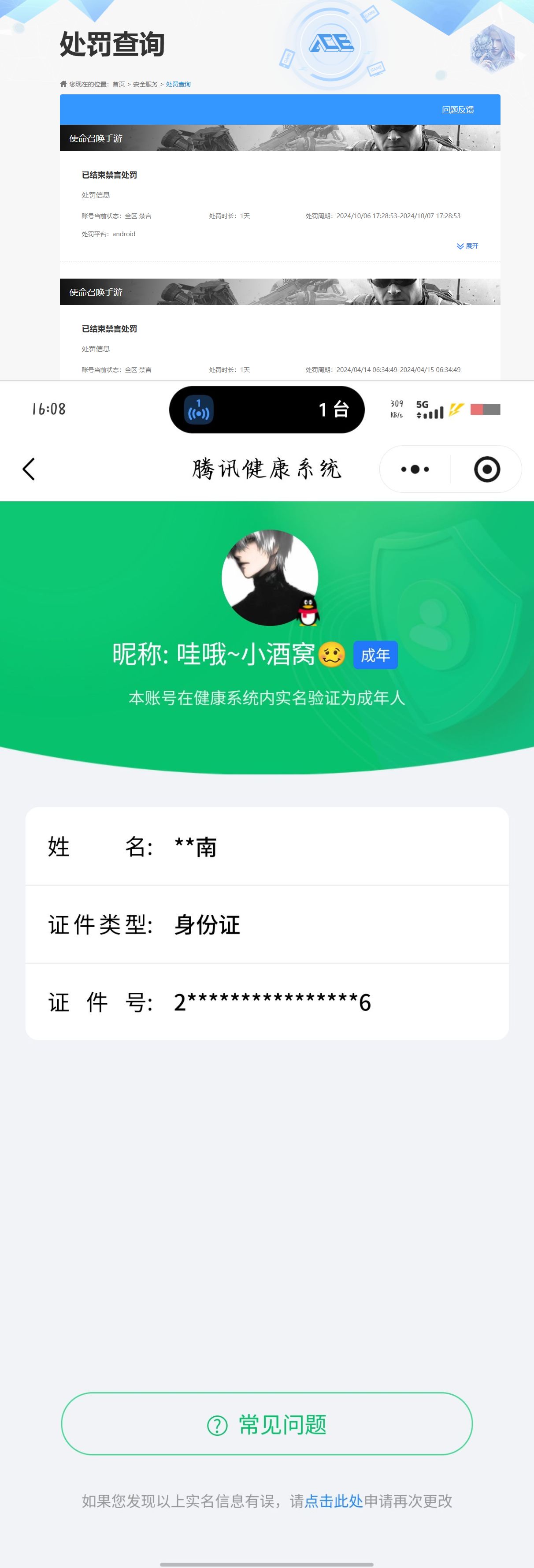Select 安全服务 in the breadcrumb

click(145, 84)
